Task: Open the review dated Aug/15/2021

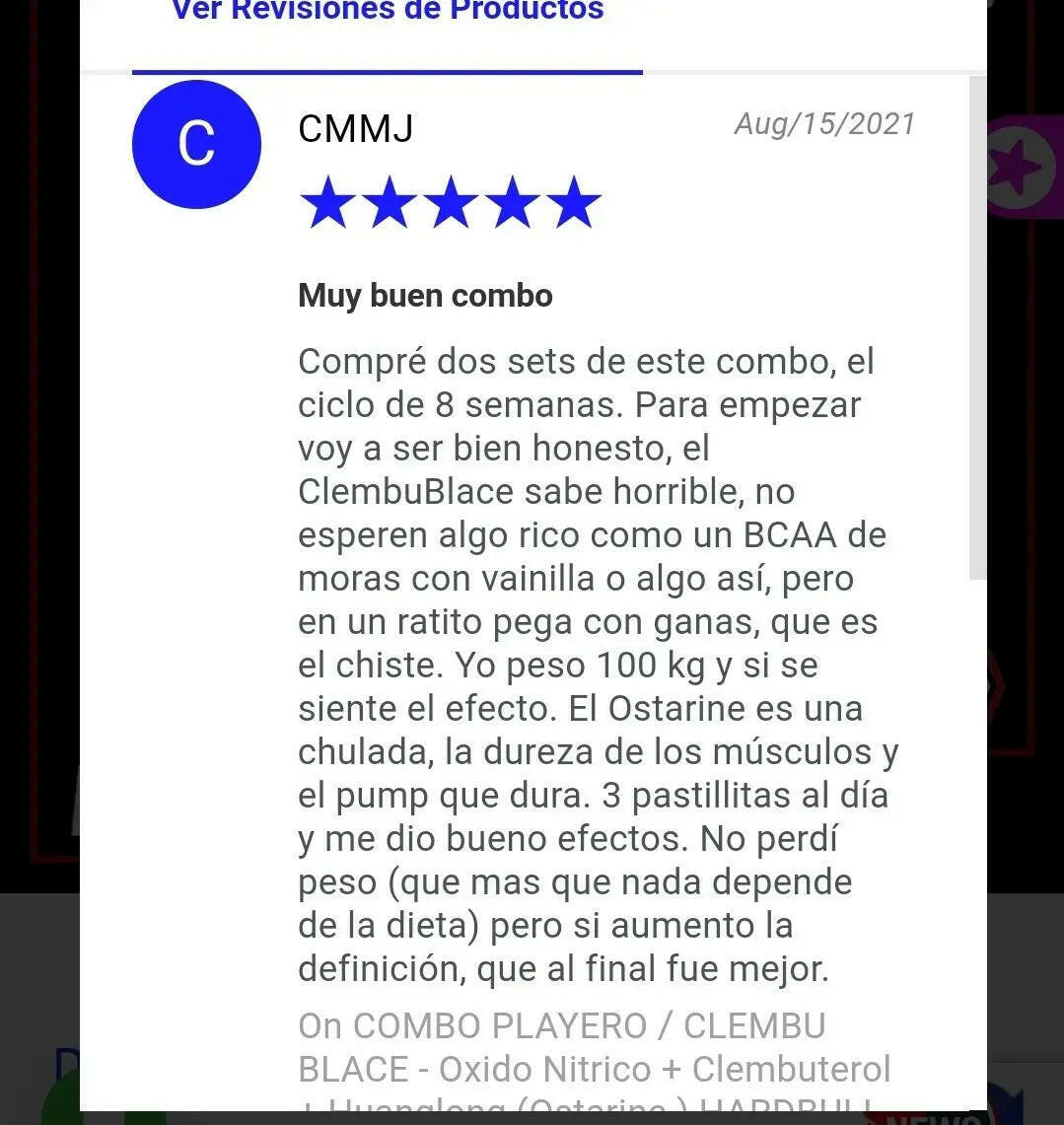Action: coord(824,123)
